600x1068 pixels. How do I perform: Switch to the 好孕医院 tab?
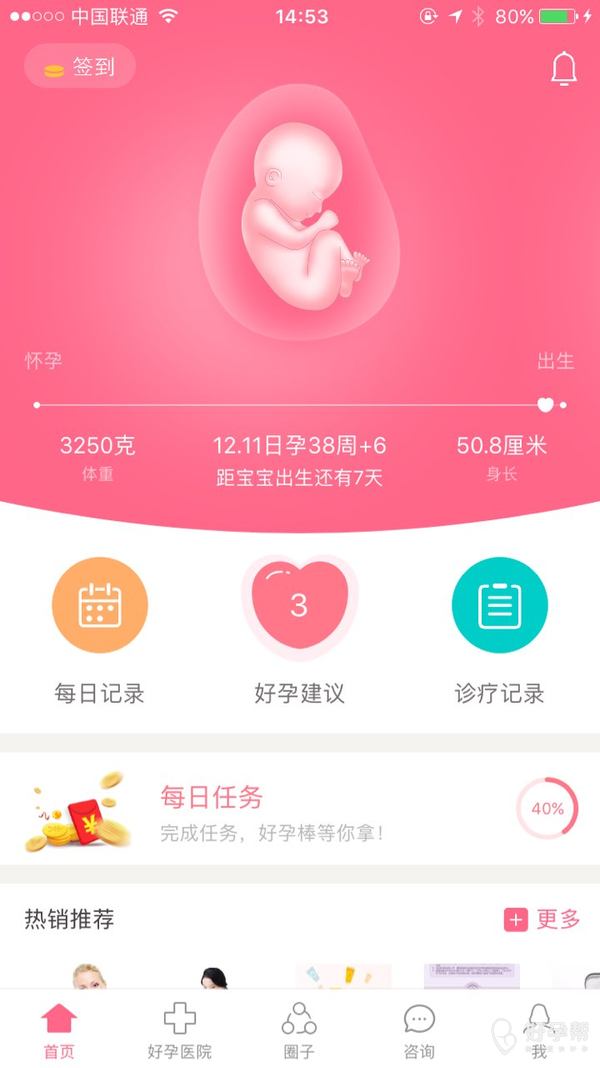[180, 1030]
